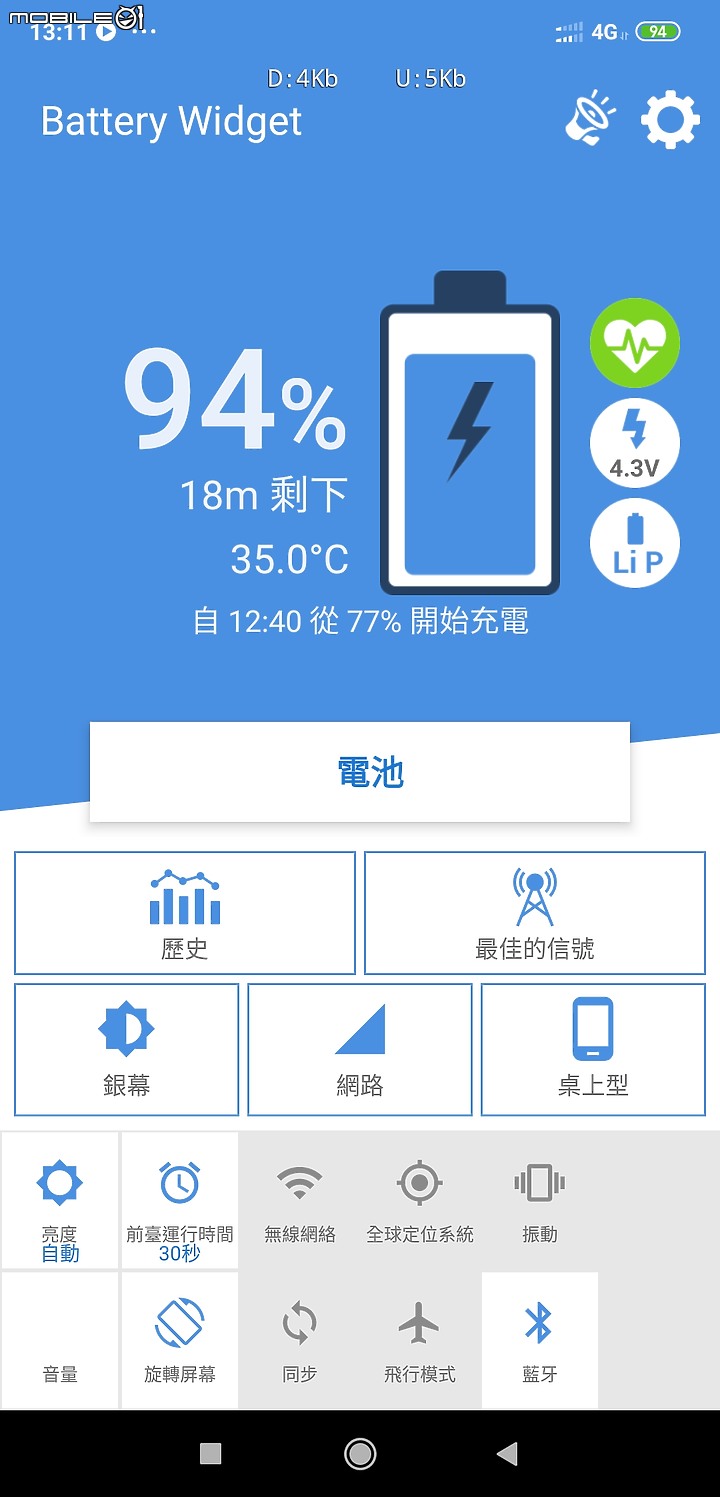Tap the LiP battery type badge
720x1497 pixels.
(x=634, y=543)
